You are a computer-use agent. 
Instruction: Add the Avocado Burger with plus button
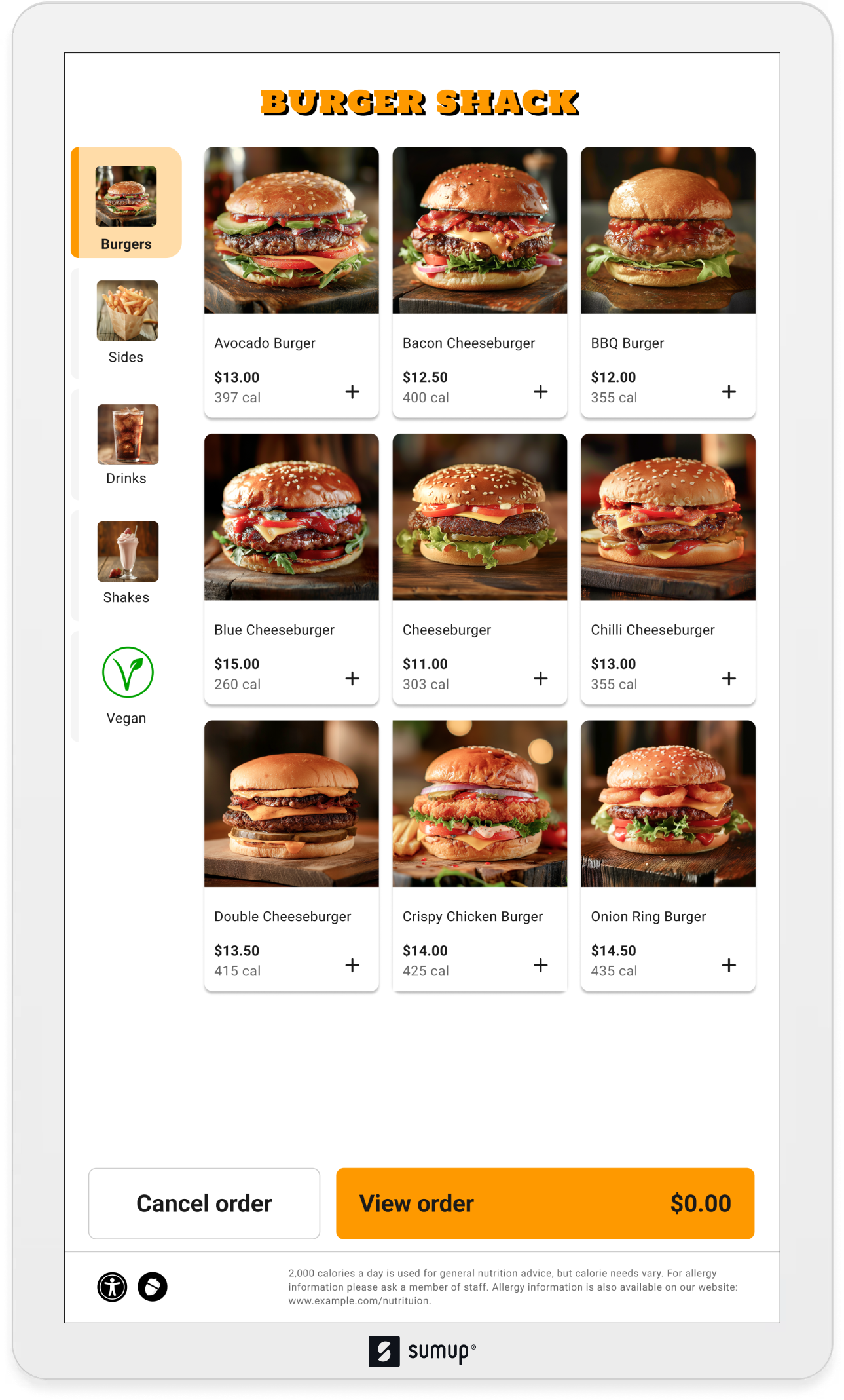coord(352,392)
